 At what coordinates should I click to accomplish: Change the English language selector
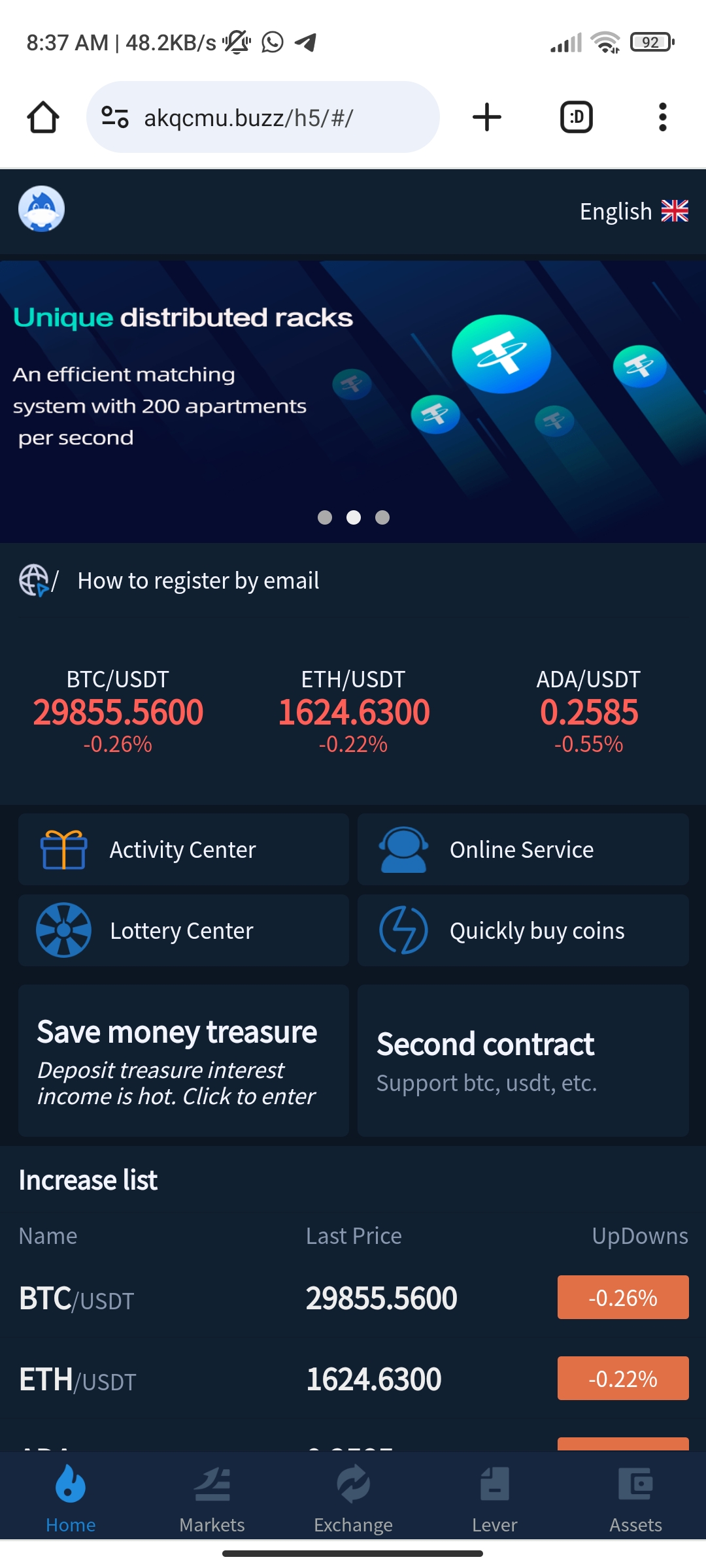click(x=633, y=211)
